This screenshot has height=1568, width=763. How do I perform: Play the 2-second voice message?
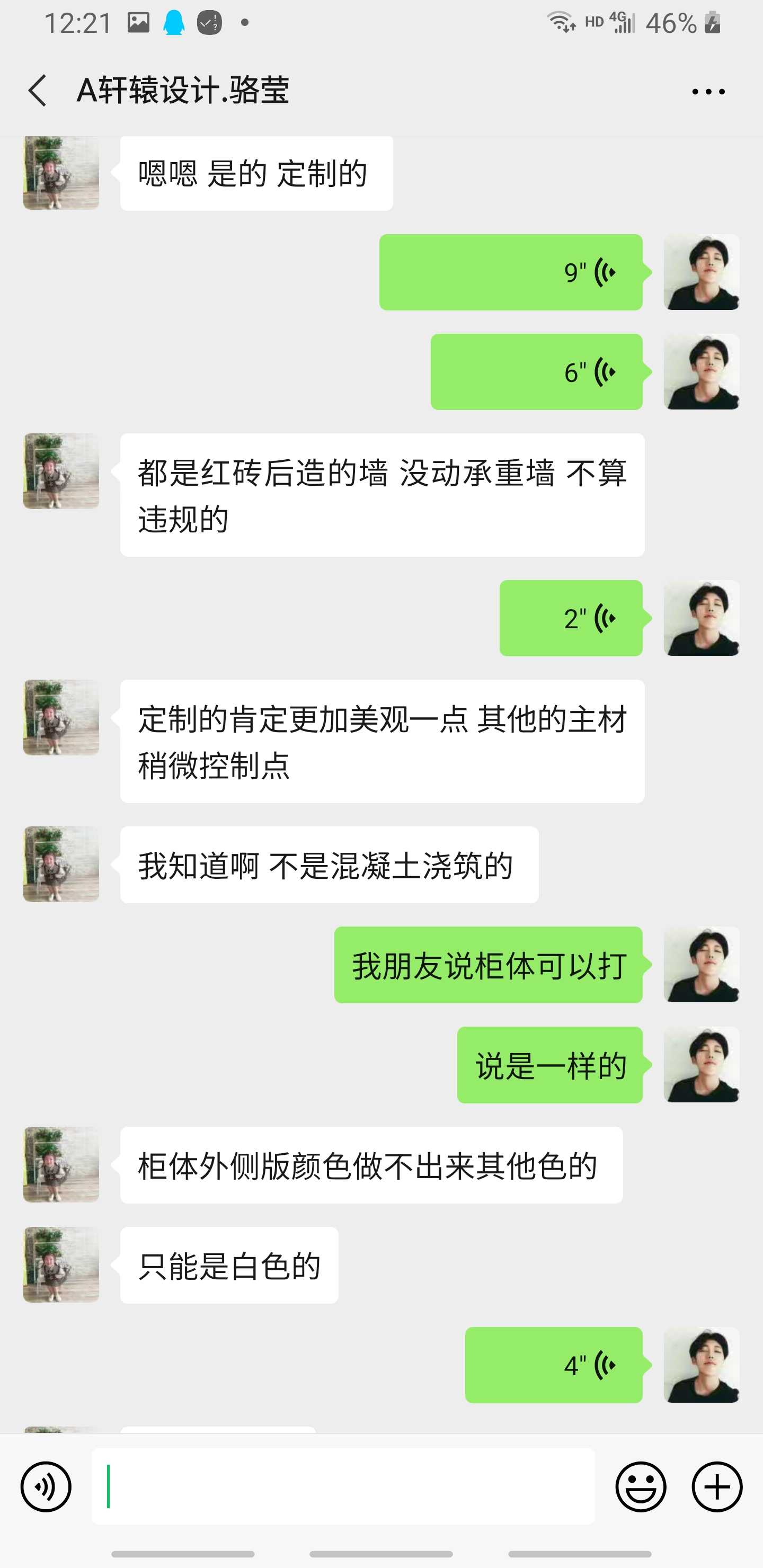pos(571,618)
